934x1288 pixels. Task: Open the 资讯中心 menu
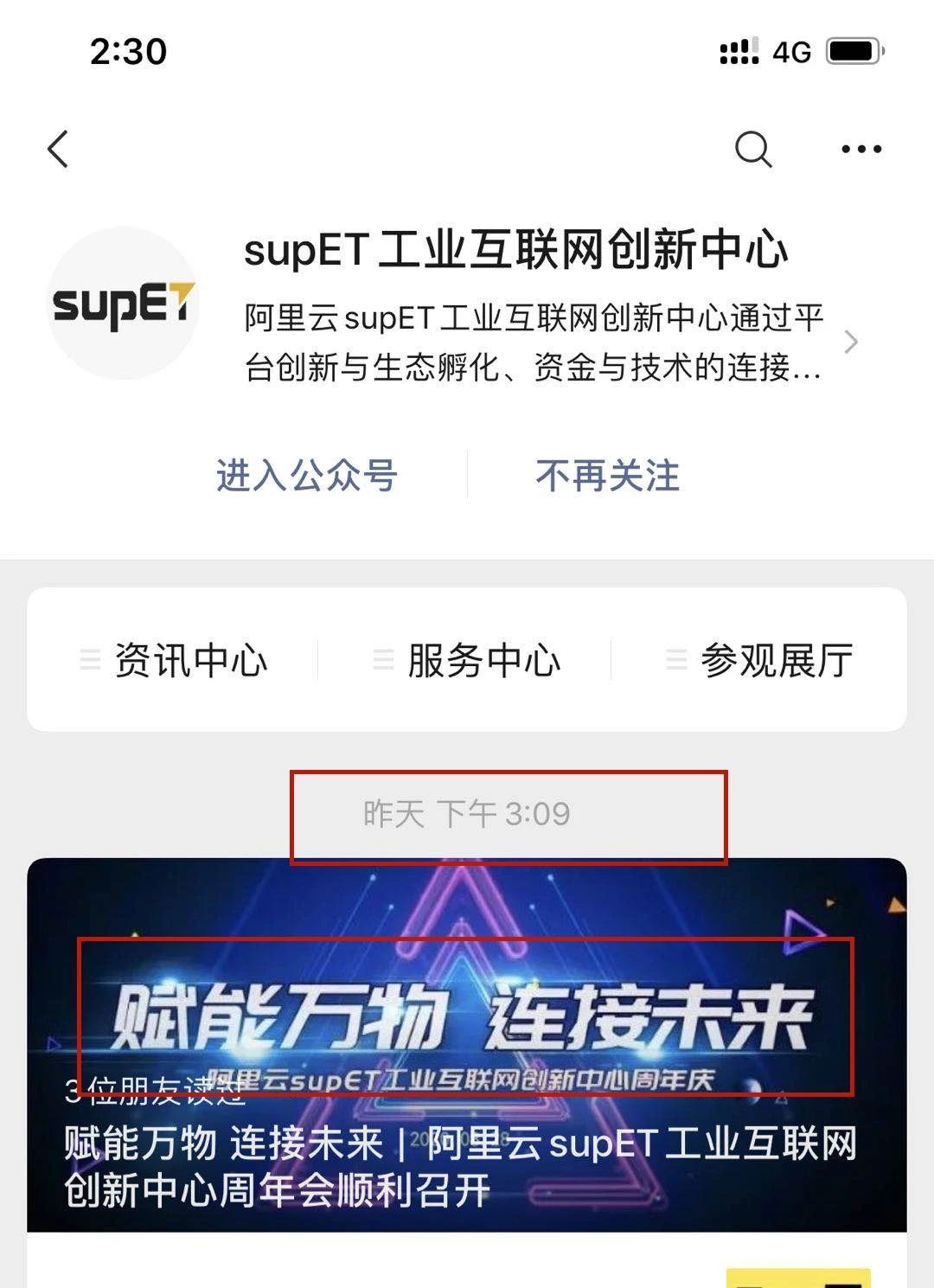[175, 661]
